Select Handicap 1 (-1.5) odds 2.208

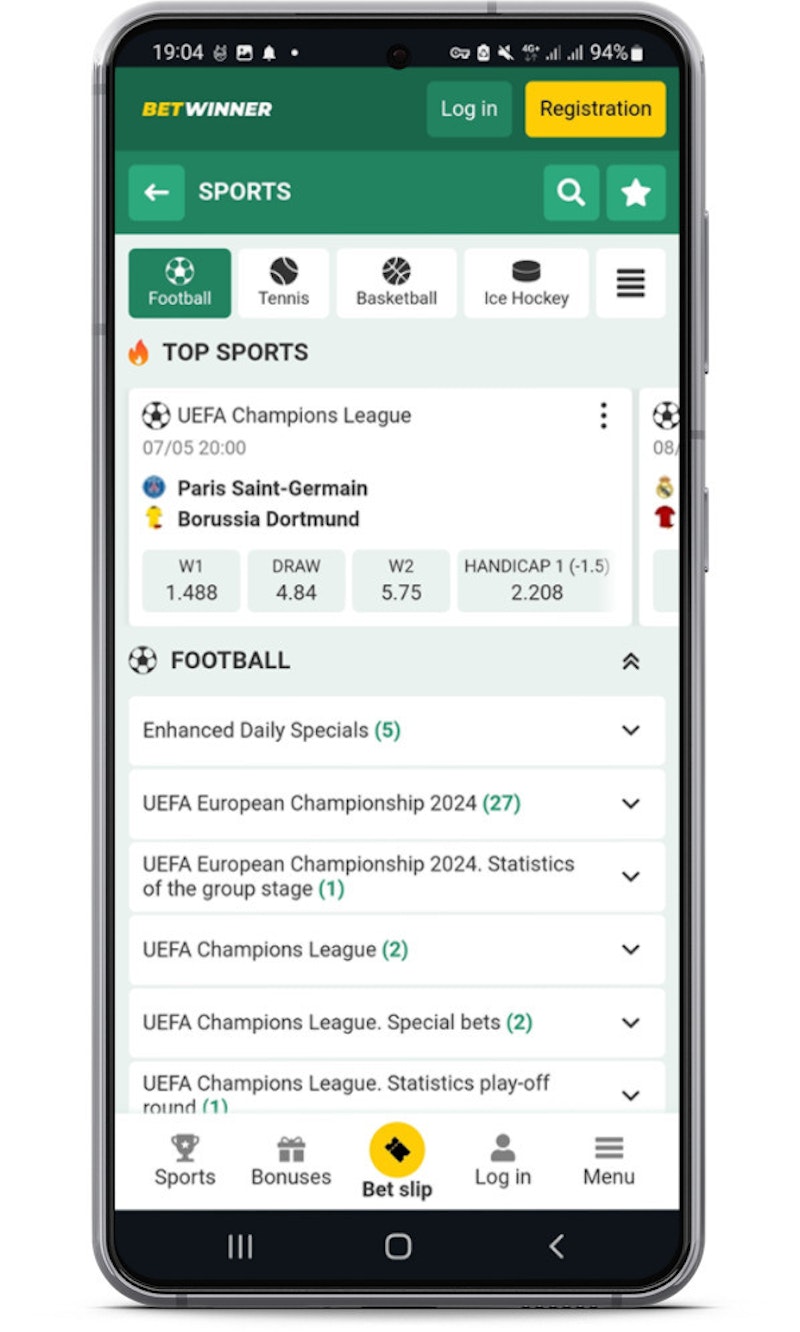[x=536, y=581]
